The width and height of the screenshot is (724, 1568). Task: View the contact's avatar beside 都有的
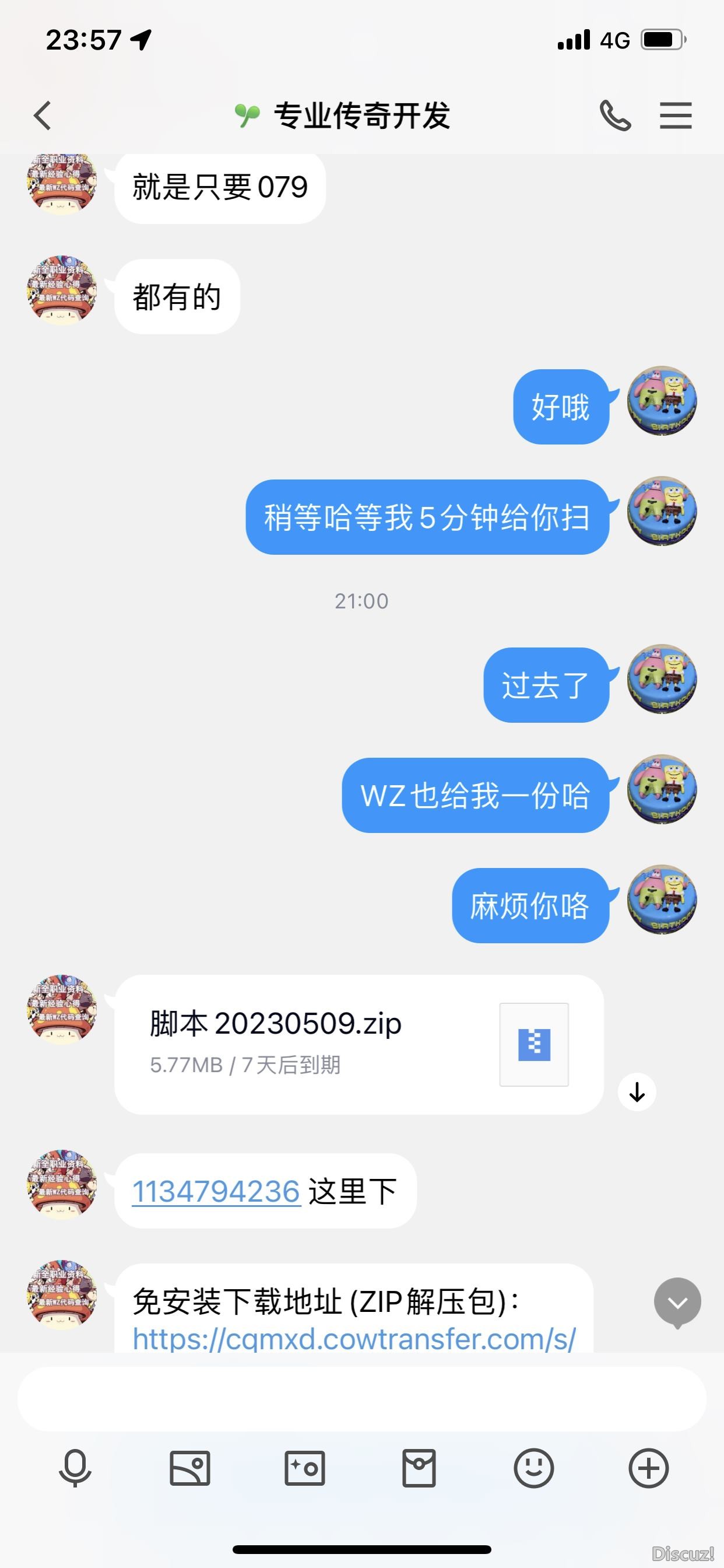pyautogui.click(x=63, y=290)
